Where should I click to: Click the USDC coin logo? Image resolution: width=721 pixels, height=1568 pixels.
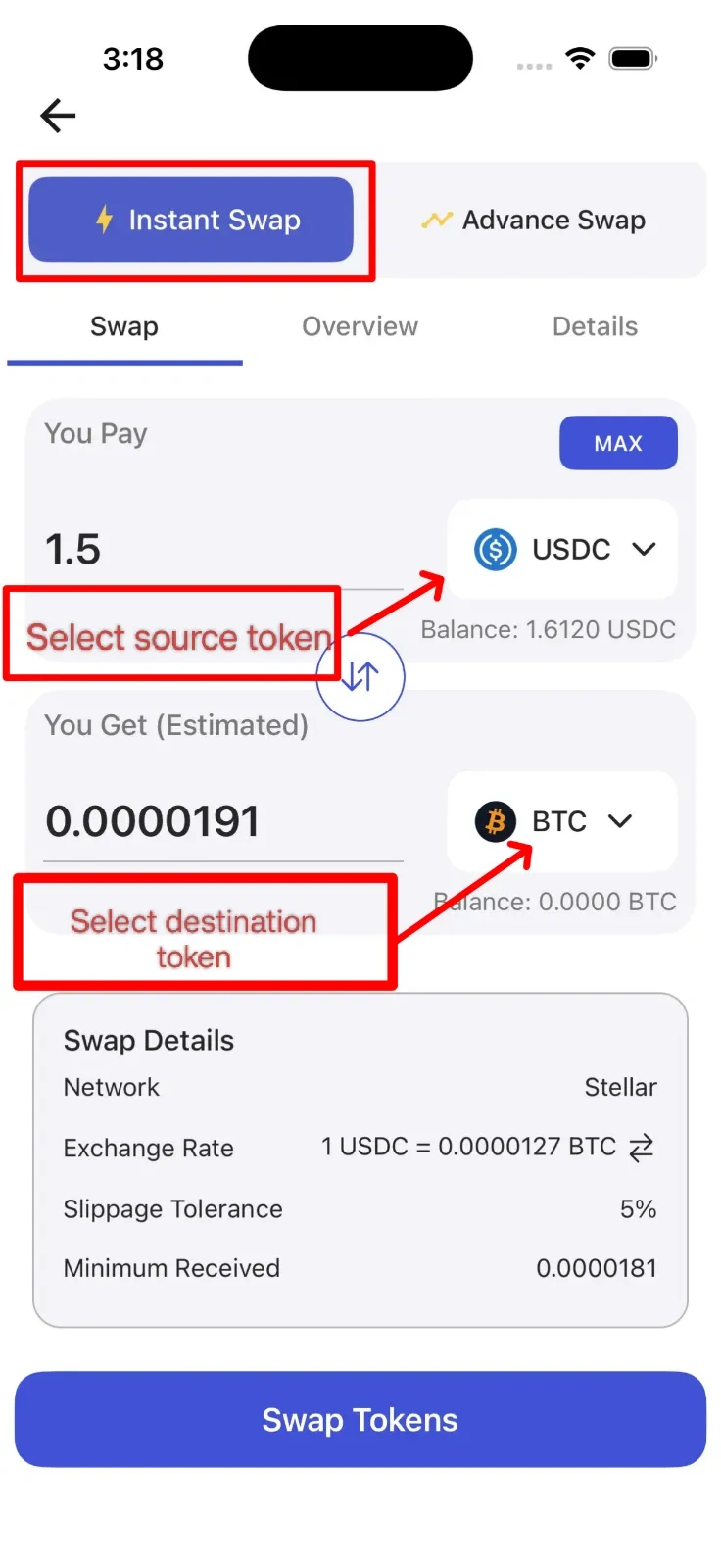click(x=496, y=550)
